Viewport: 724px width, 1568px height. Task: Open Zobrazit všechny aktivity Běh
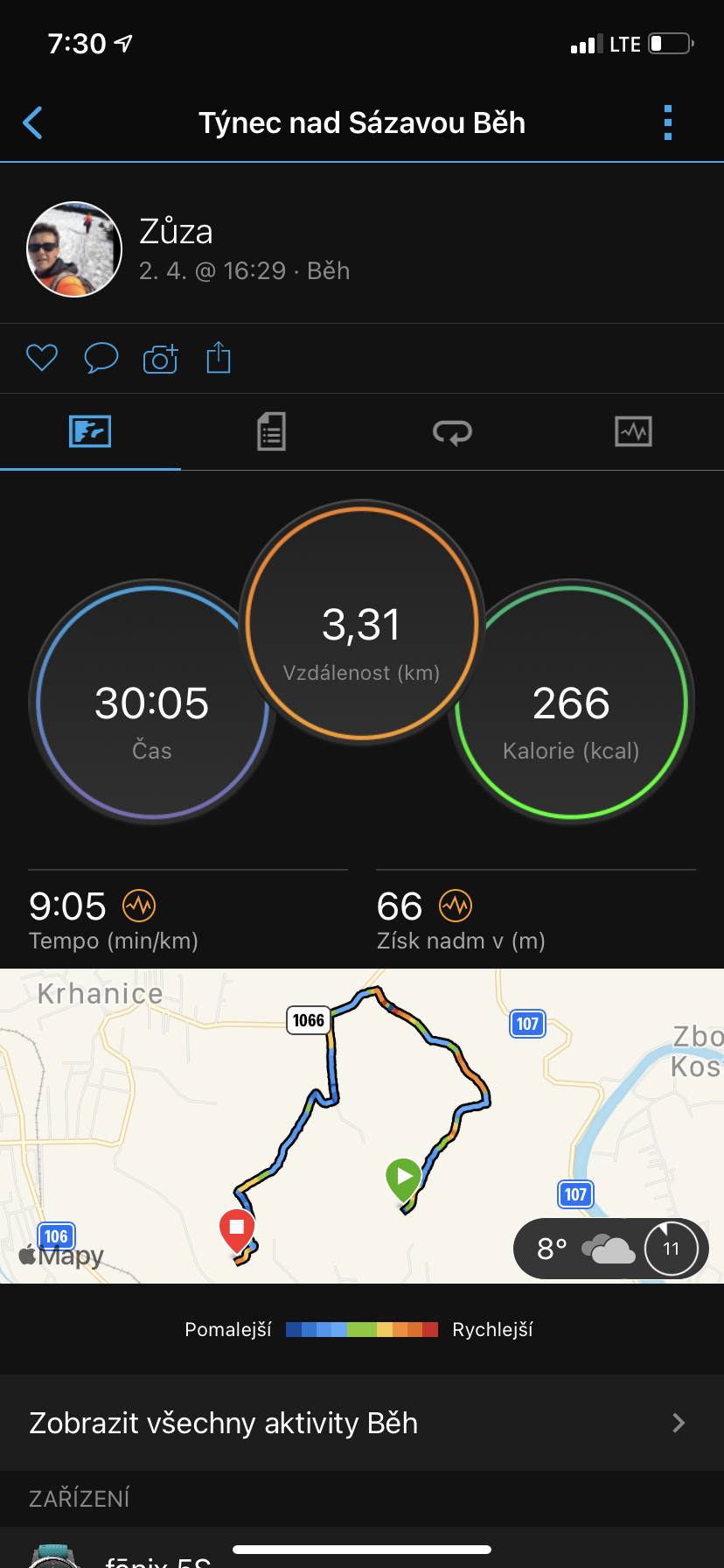(x=362, y=1423)
